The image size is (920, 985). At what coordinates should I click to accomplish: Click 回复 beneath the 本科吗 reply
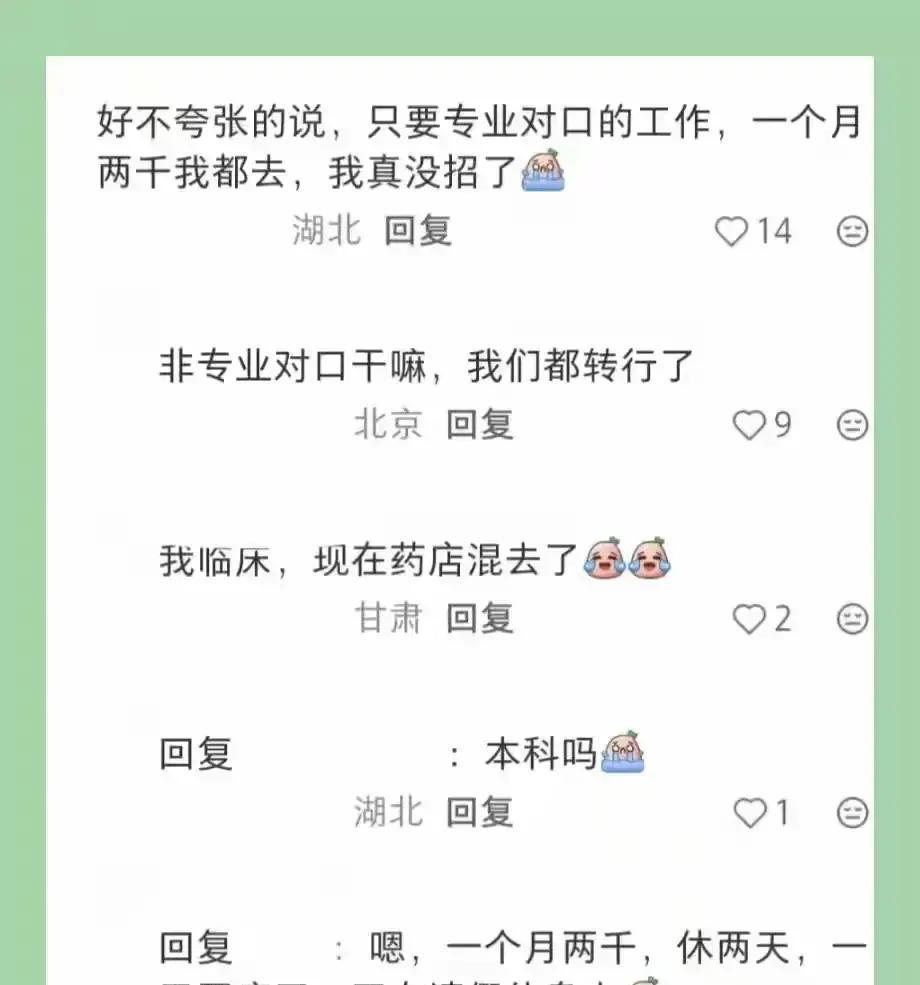(480, 813)
